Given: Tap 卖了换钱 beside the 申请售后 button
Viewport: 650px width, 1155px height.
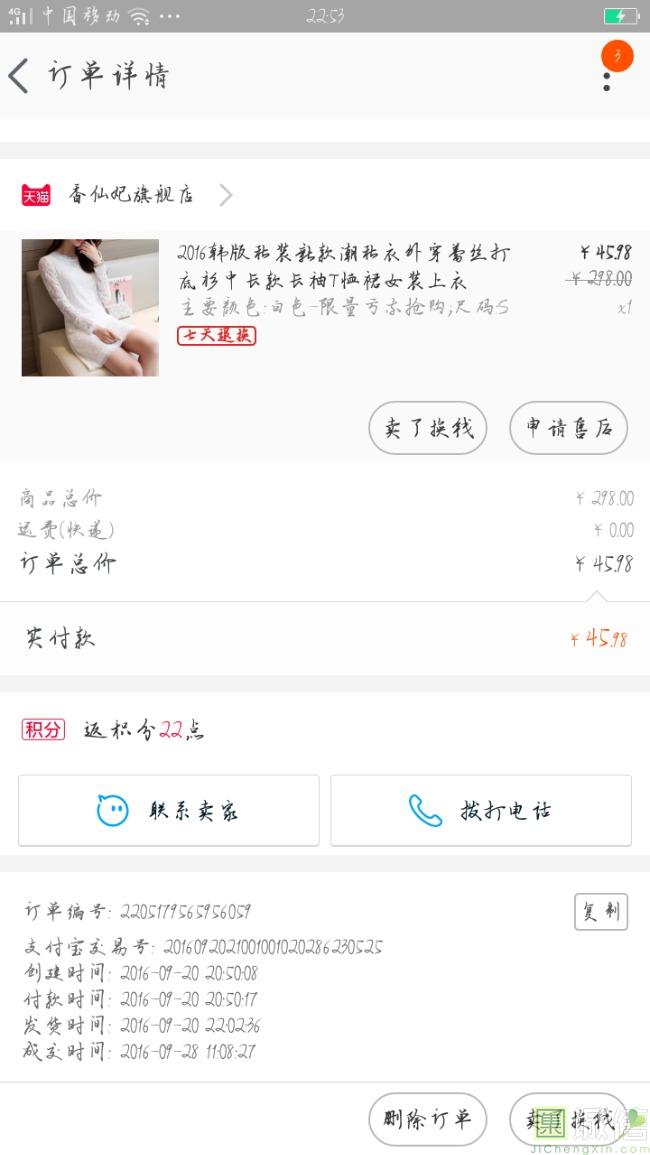Looking at the screenshot, I should [x=428, y=428].
